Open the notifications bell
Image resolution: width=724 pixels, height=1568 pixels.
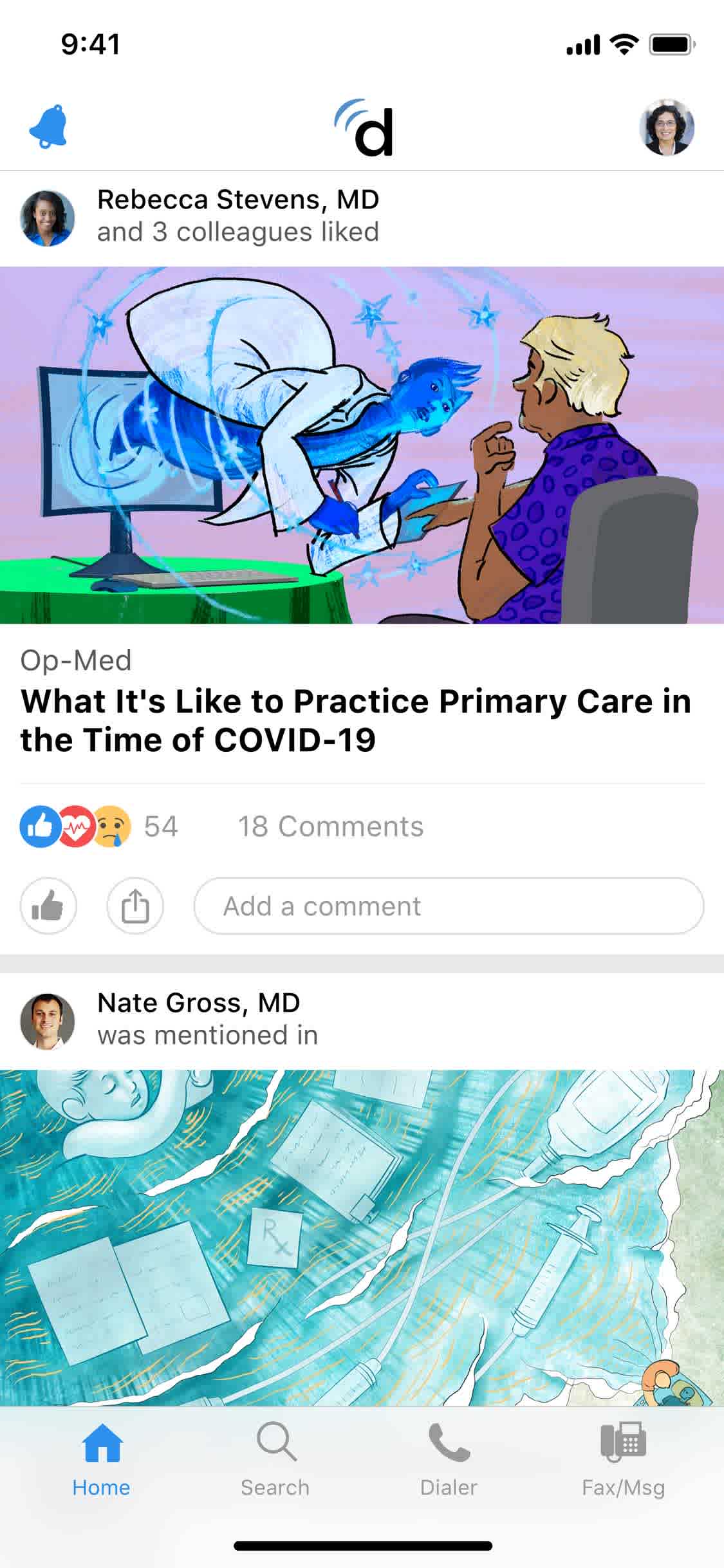(x=48, y=127)
